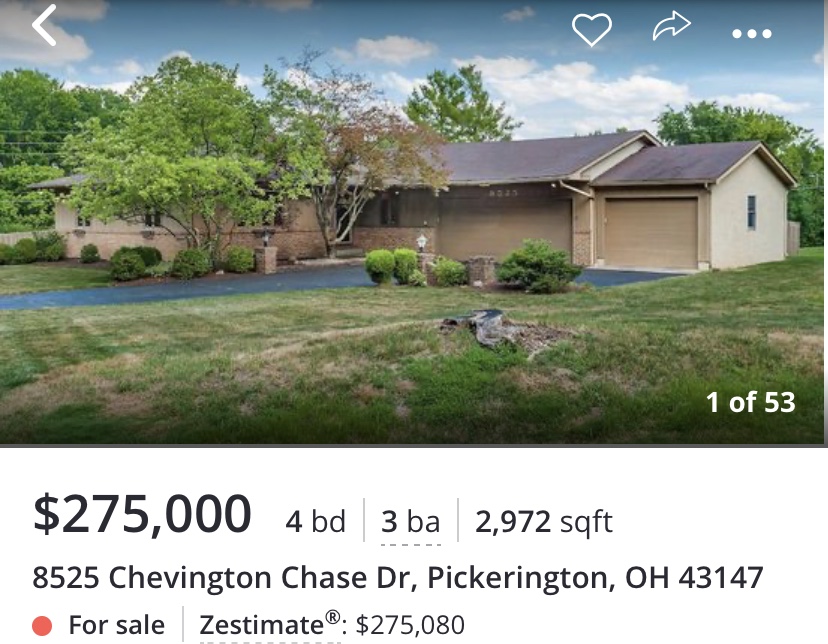
Task: Save this home with the heart icon
Action: tap(591, 30)
